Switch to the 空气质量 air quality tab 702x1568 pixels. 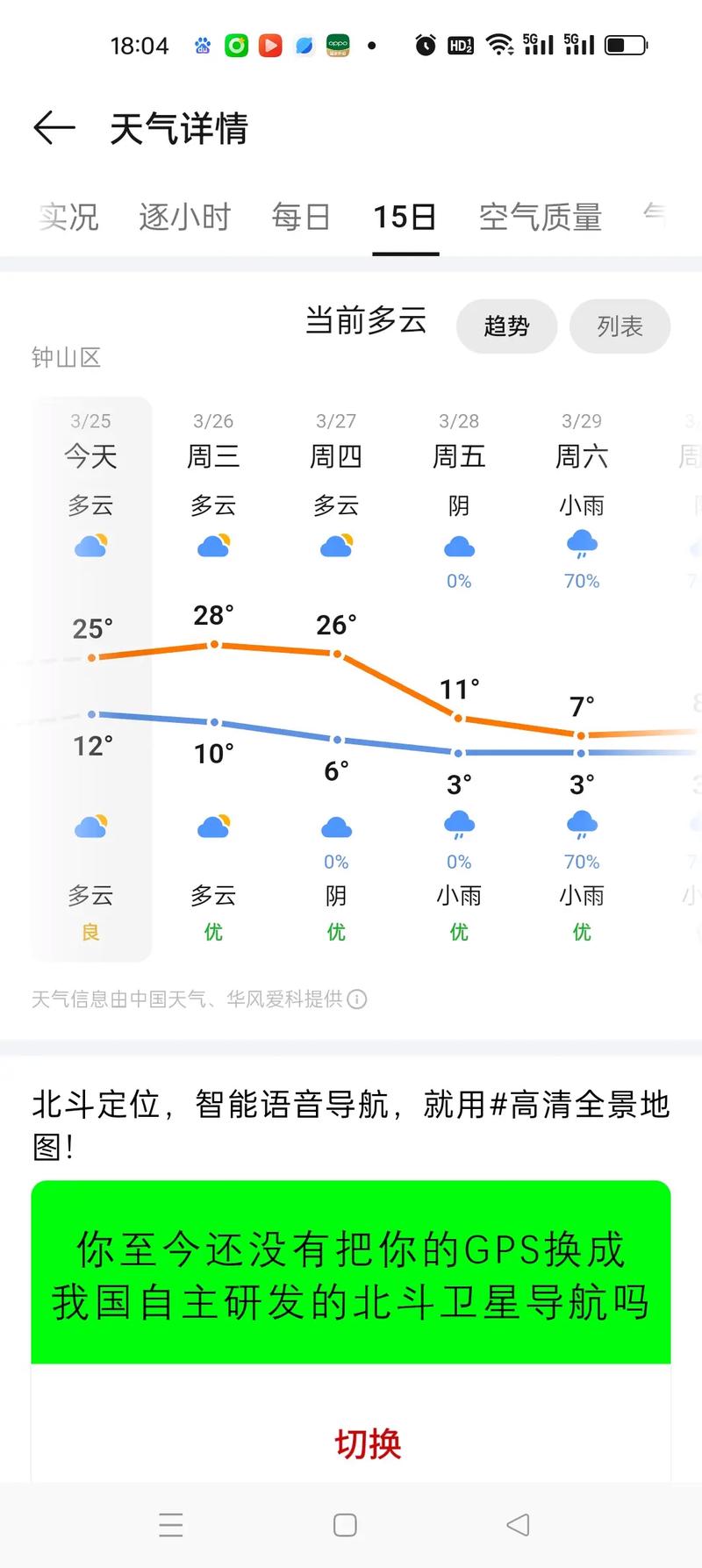(540, 218)
